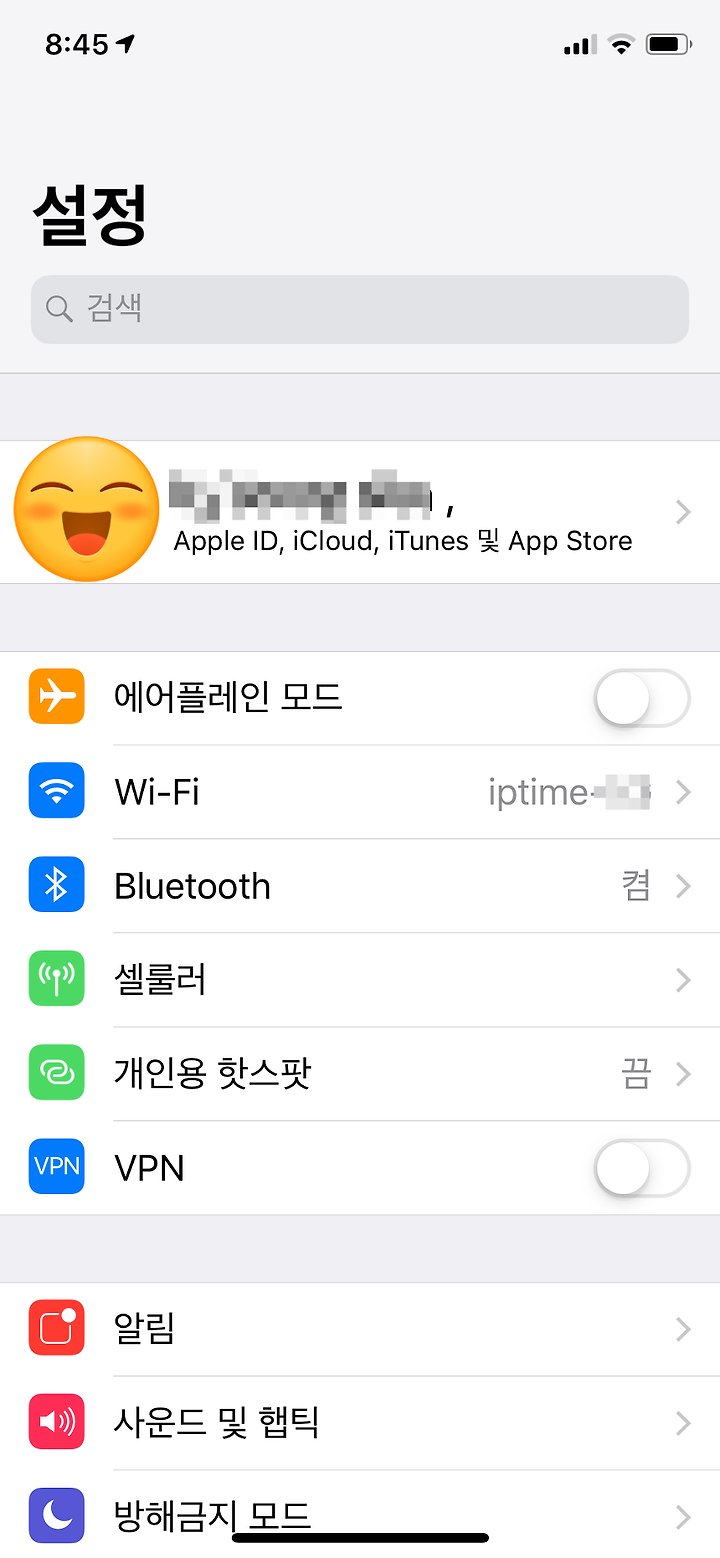Toggle the 에어플레인 모드 switch
The image size is (720, 1558).
pos(642,698)
